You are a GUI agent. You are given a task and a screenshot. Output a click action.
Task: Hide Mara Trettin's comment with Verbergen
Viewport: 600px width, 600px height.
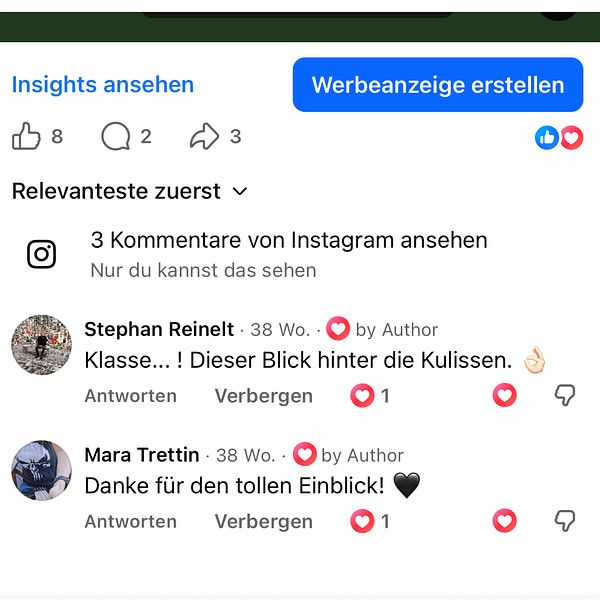pyautogui.click(x=263, y=521)
